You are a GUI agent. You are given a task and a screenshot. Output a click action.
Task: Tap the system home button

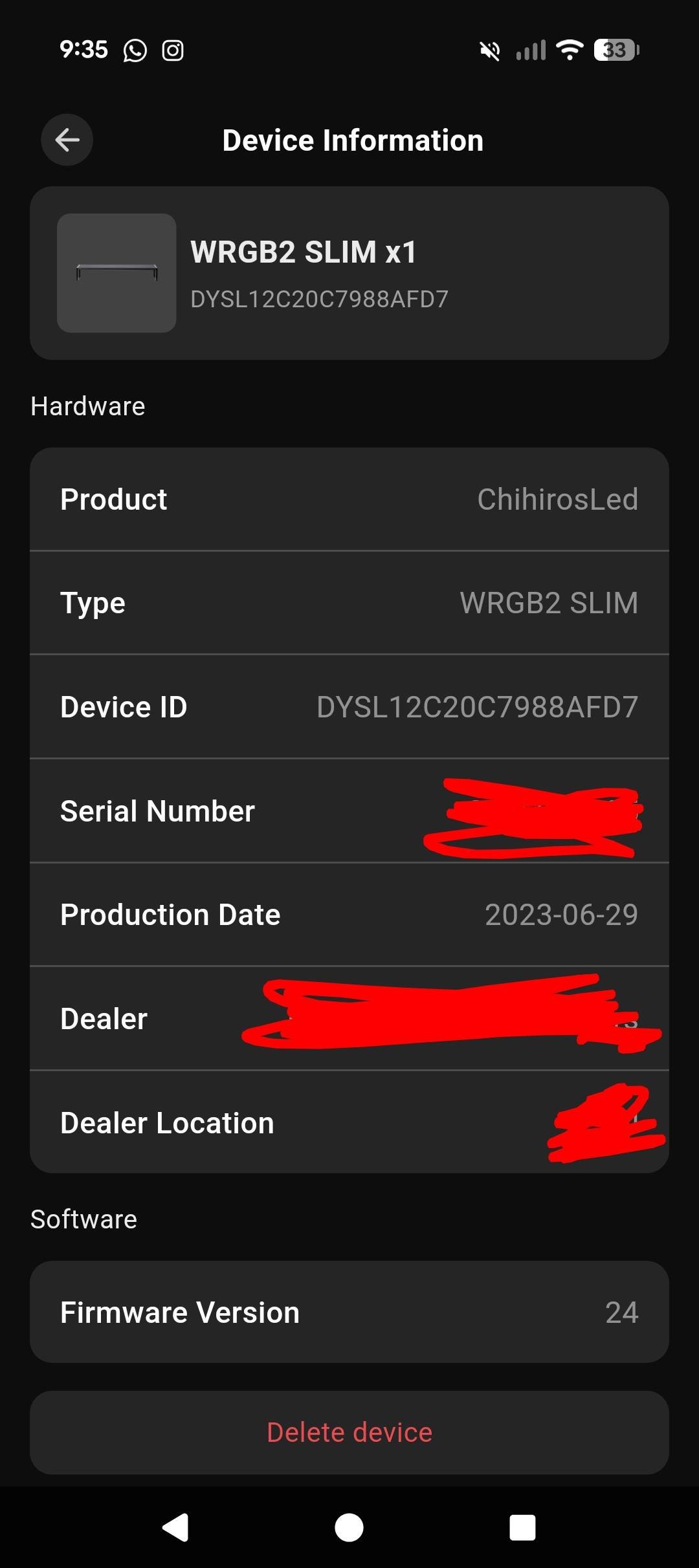click(x=349, y=1528)
